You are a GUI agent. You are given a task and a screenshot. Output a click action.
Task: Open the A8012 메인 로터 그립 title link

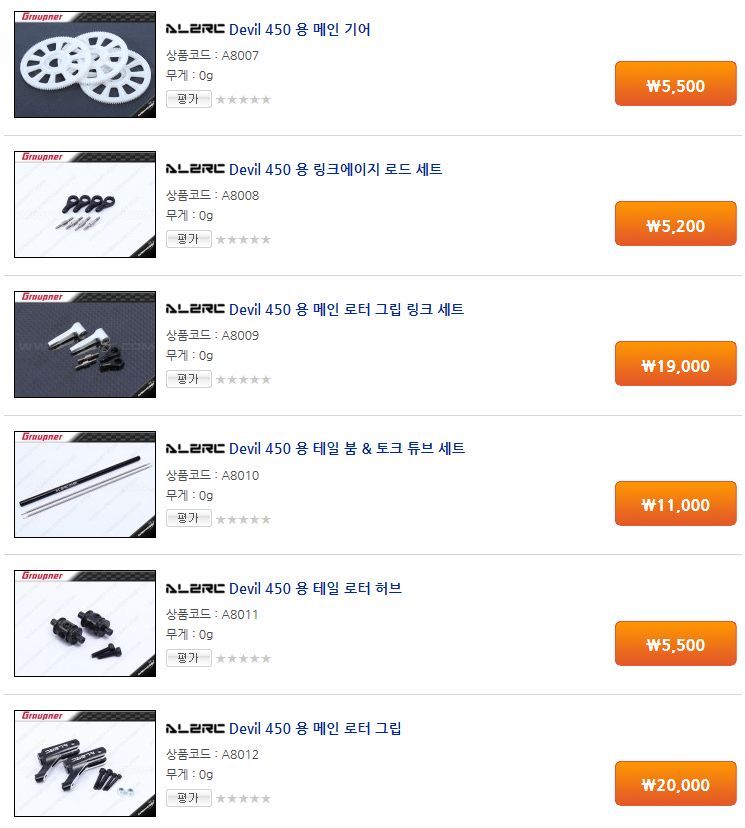315,728
